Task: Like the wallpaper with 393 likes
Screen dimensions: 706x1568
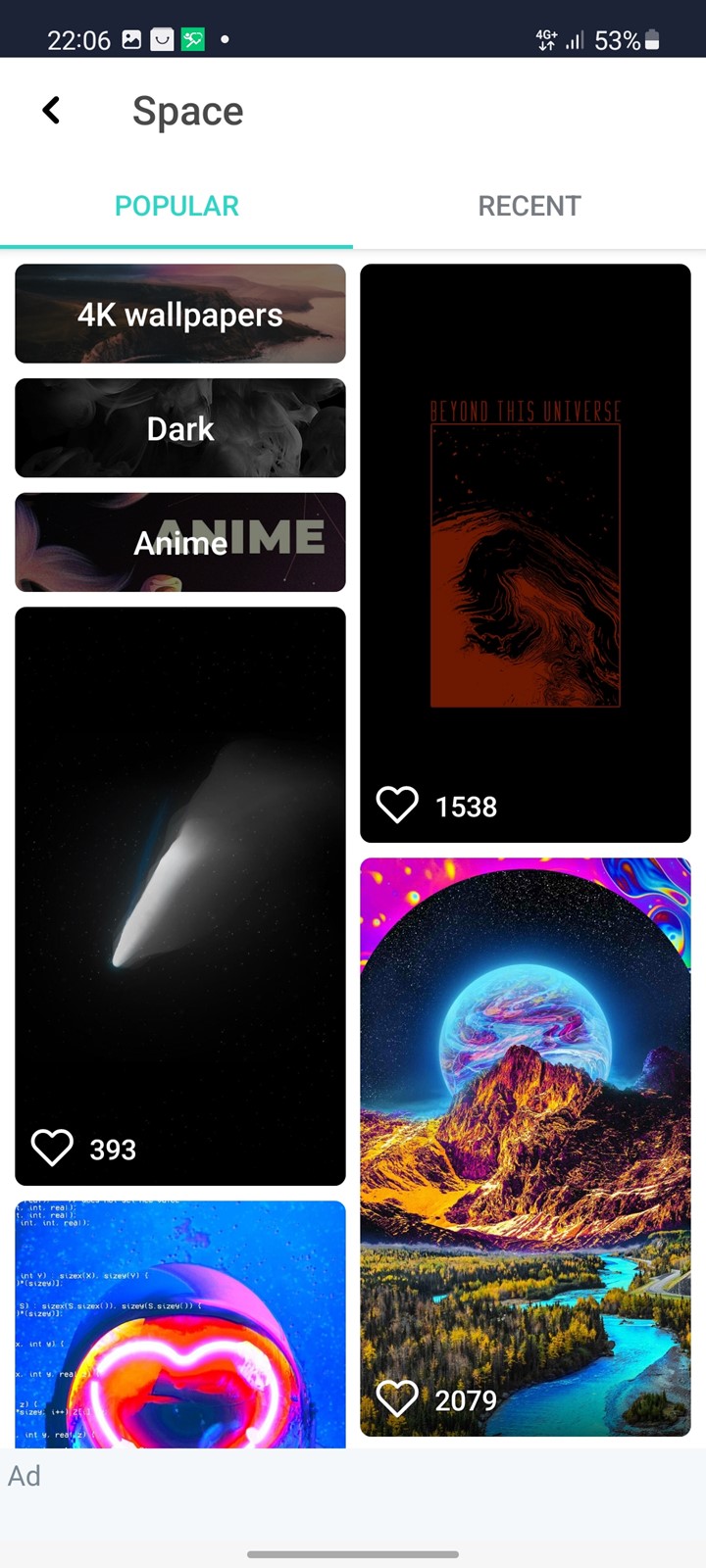Action: pos(52,1148)
